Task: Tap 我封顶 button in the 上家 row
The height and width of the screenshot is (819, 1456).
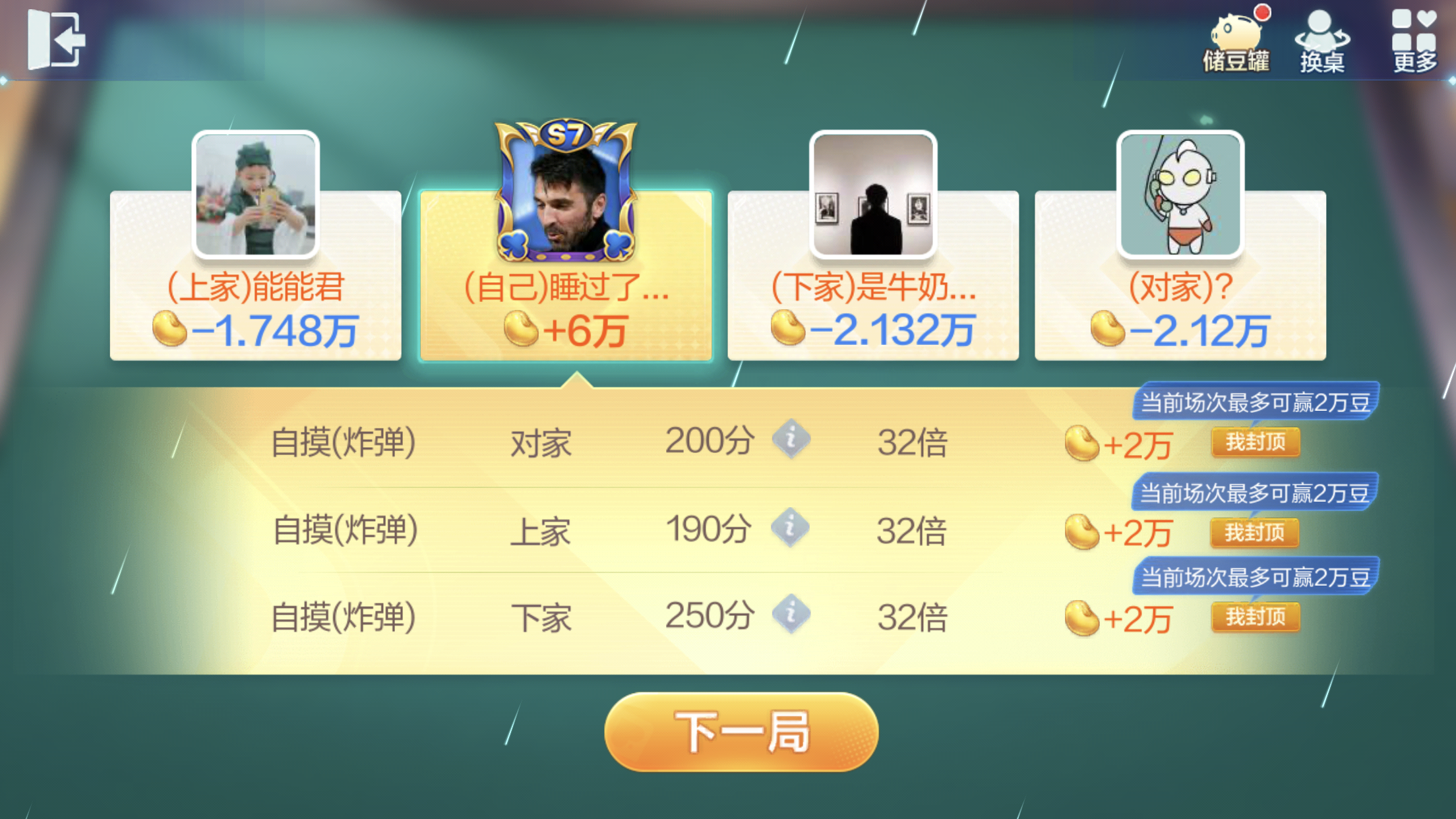Action: [x=1254, y=532]
